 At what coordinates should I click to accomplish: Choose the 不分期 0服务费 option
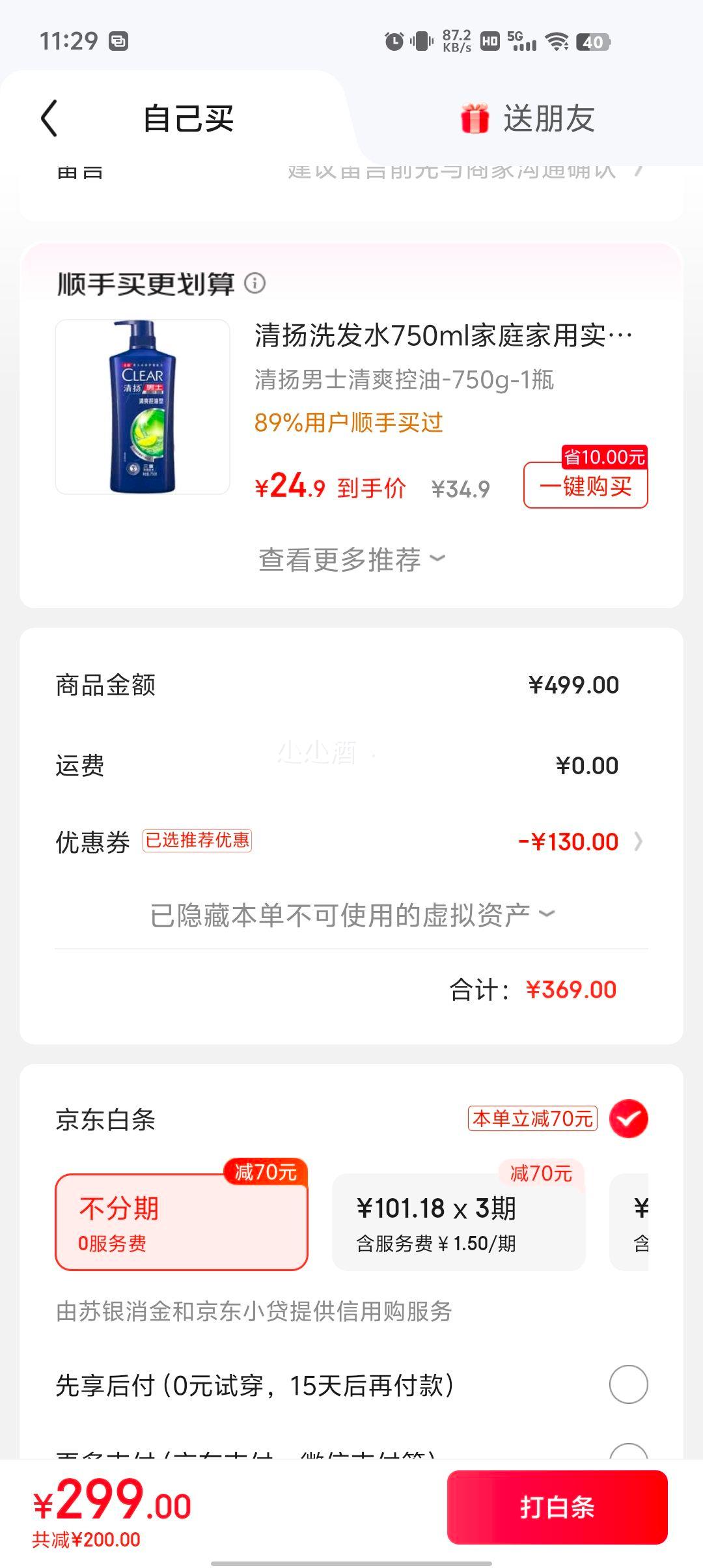[181, 1222]
